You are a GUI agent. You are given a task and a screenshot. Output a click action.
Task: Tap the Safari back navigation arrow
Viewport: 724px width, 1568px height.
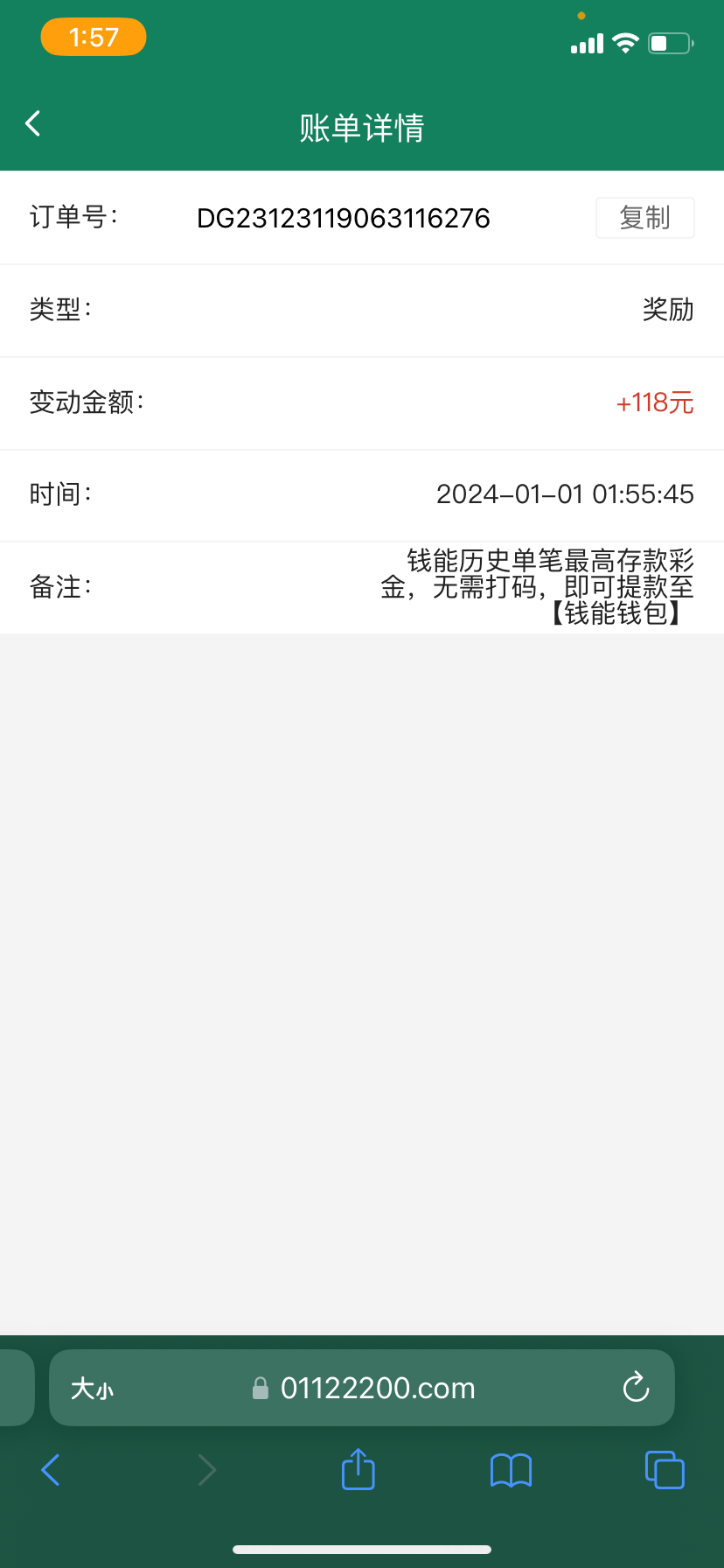click(50, 1470)
